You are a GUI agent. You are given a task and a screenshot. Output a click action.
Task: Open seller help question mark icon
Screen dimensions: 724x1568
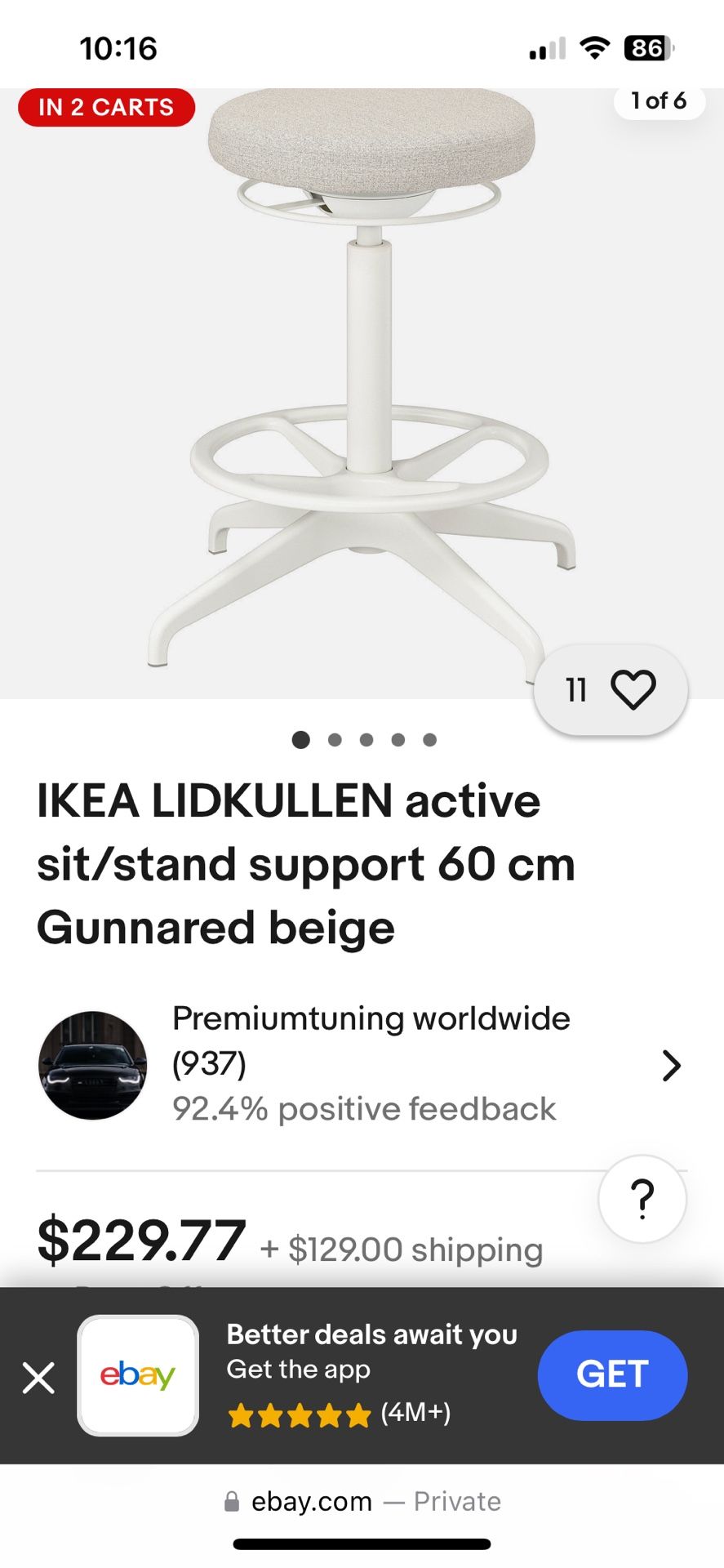(643, 1197)
